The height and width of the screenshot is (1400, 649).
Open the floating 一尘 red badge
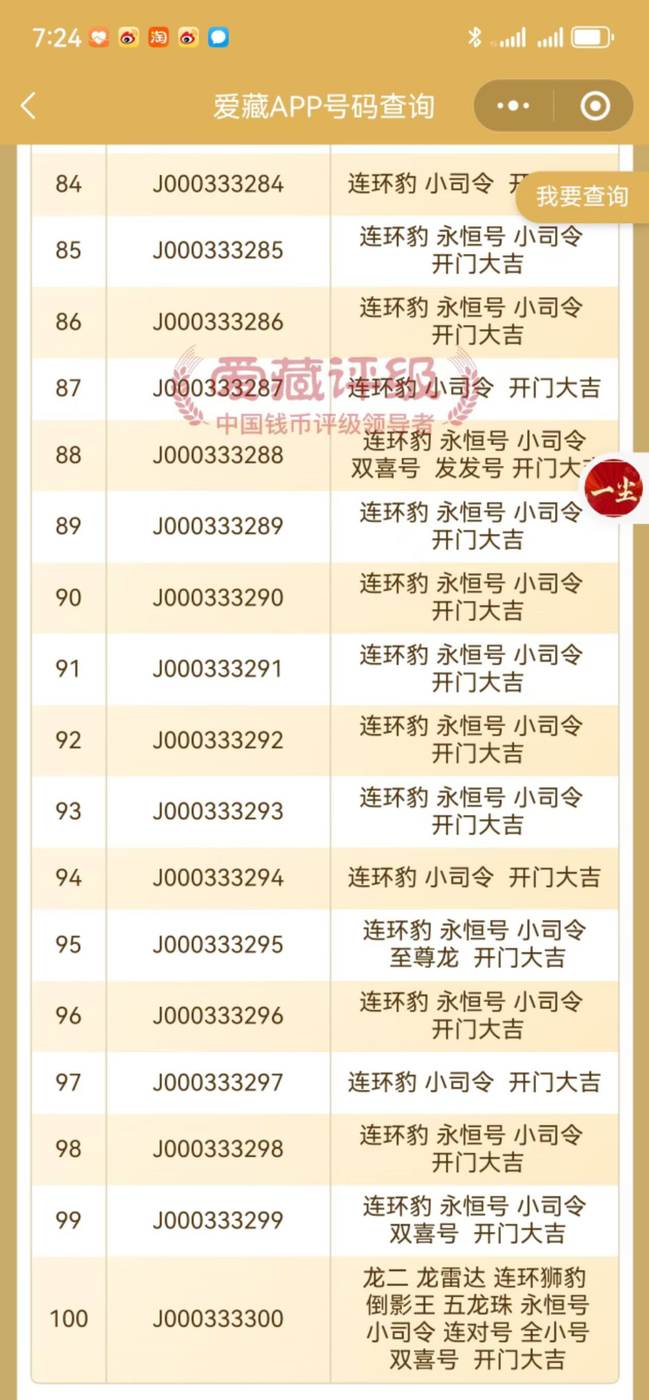[x=613, y=488]
